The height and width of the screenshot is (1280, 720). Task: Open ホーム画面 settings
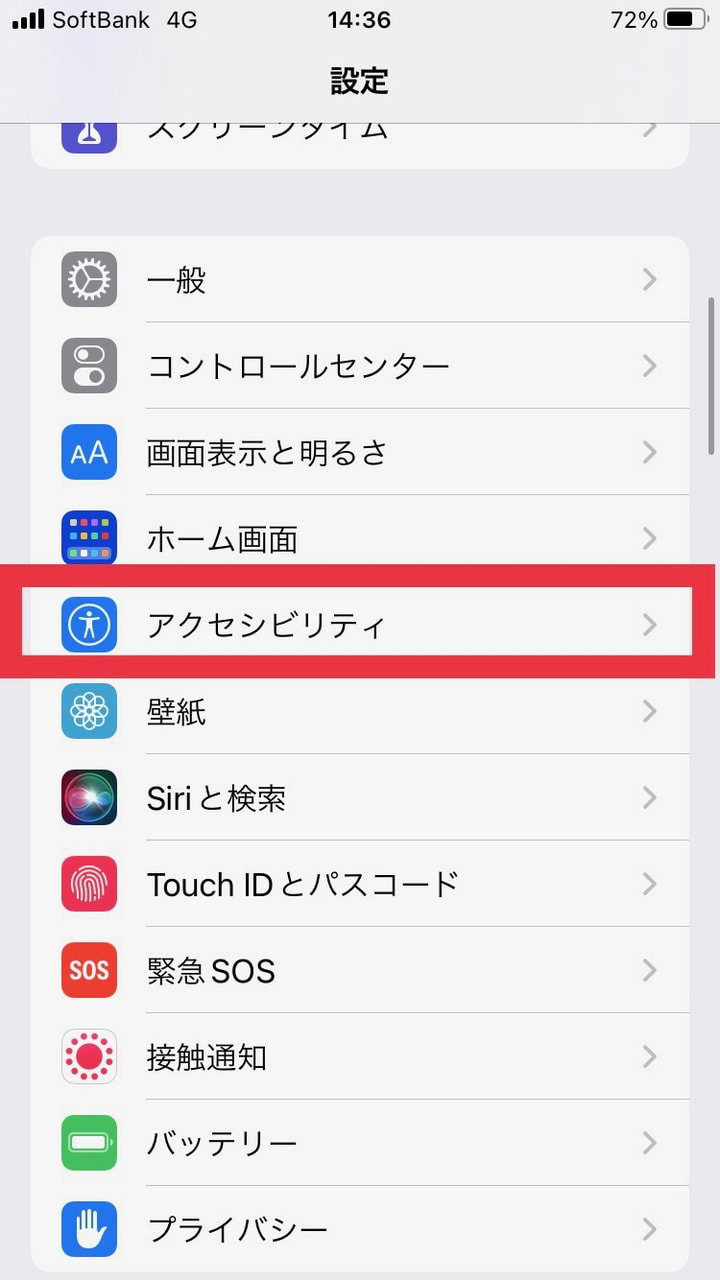[x=360, y=538]
